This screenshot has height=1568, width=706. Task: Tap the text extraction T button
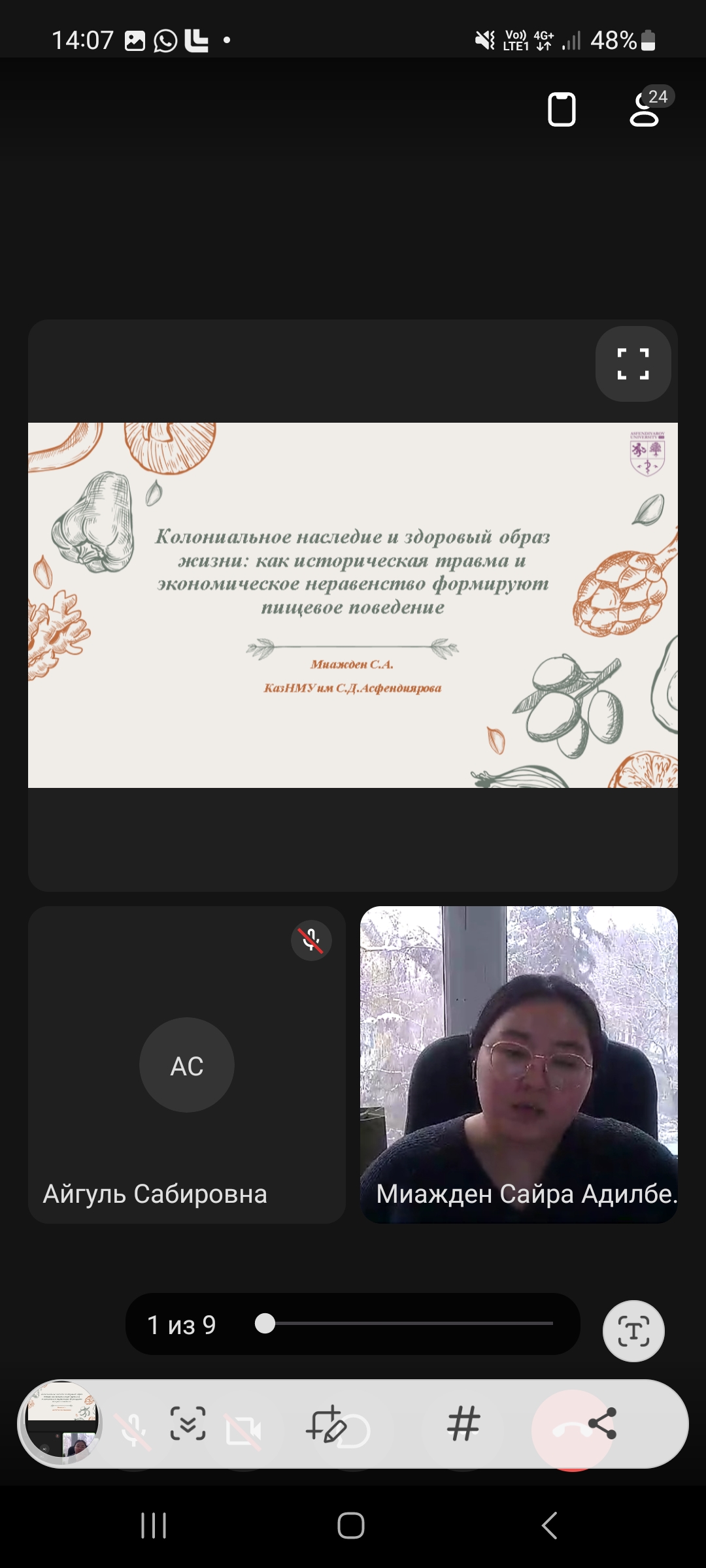tap(633, 1331)
